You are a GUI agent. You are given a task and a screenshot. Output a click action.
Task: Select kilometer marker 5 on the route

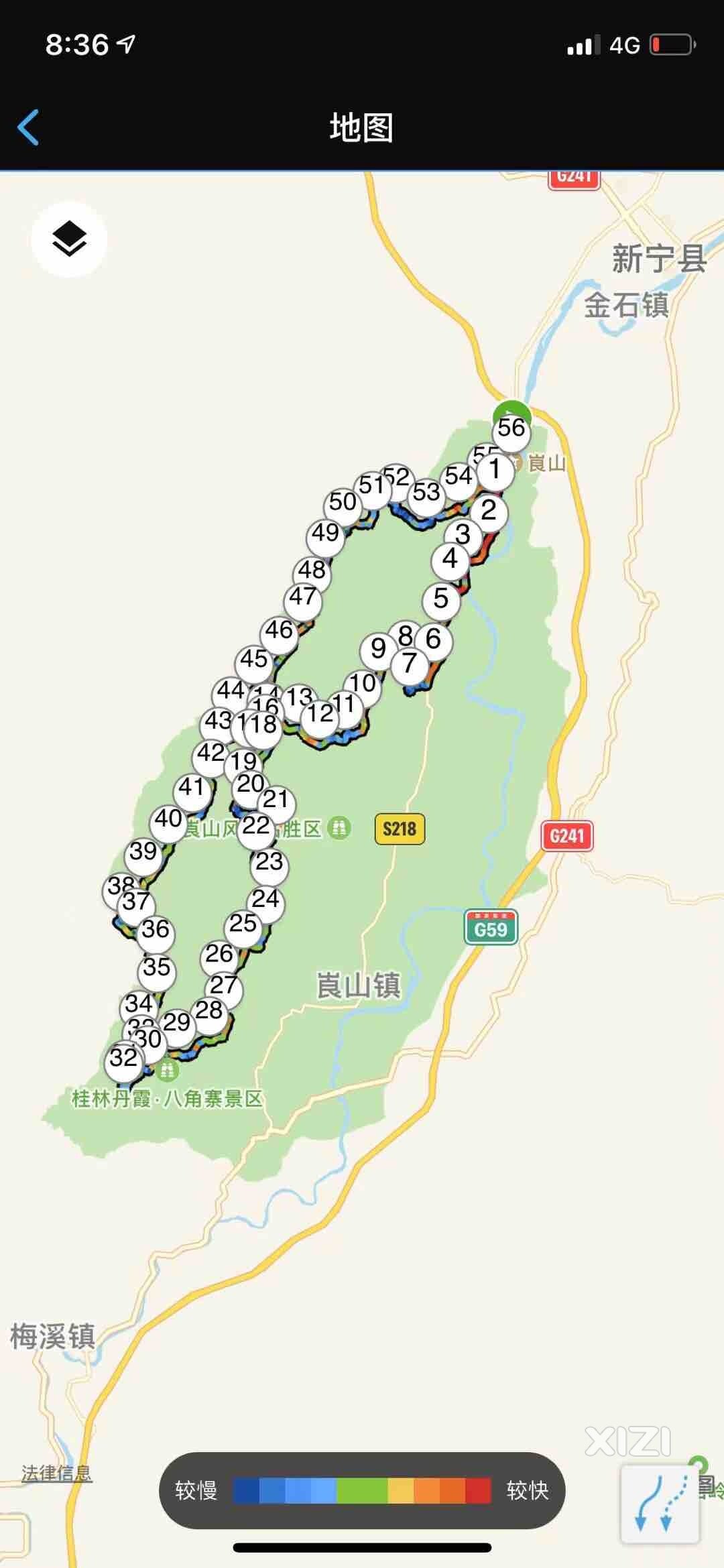click(440, 599)
